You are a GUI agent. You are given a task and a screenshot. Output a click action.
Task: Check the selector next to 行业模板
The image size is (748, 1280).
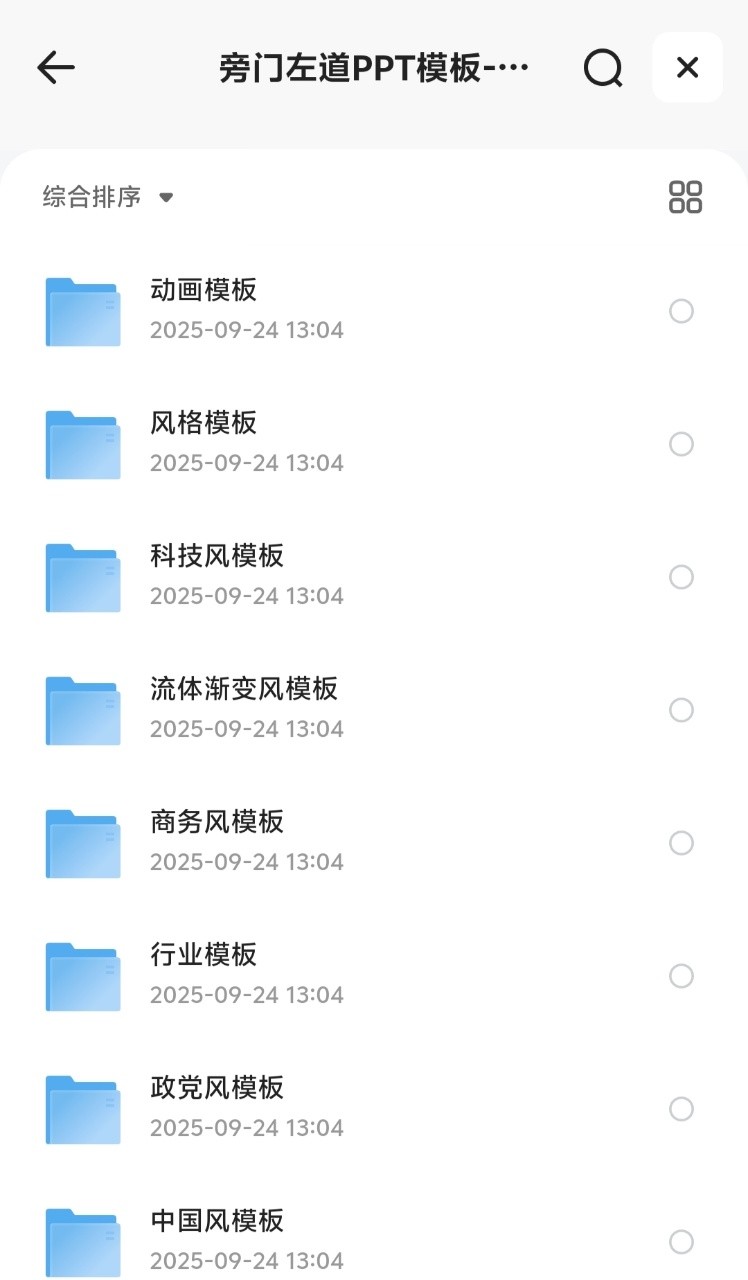(681, 976)
